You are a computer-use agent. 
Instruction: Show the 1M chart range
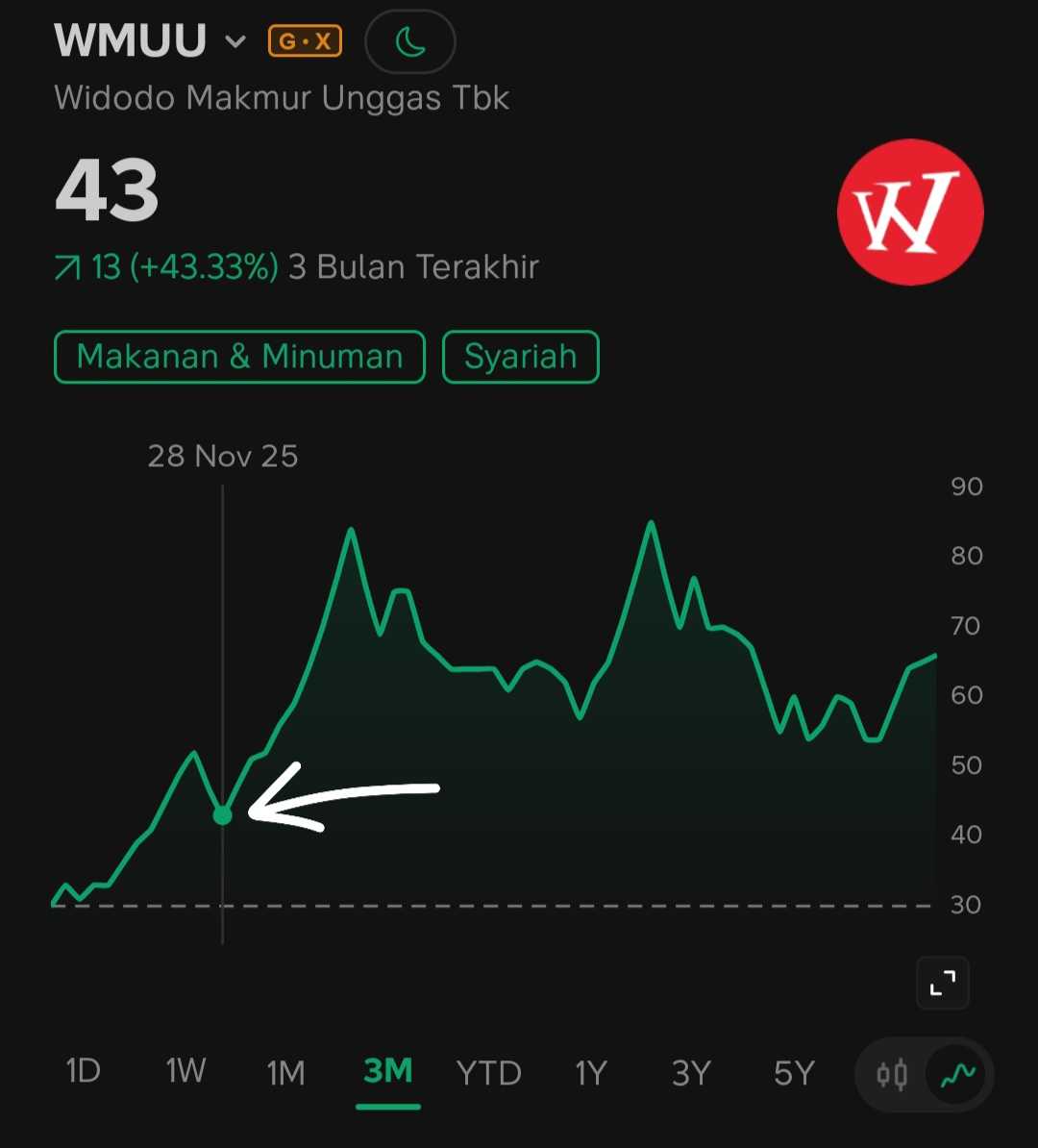[x=285, y=1072]
